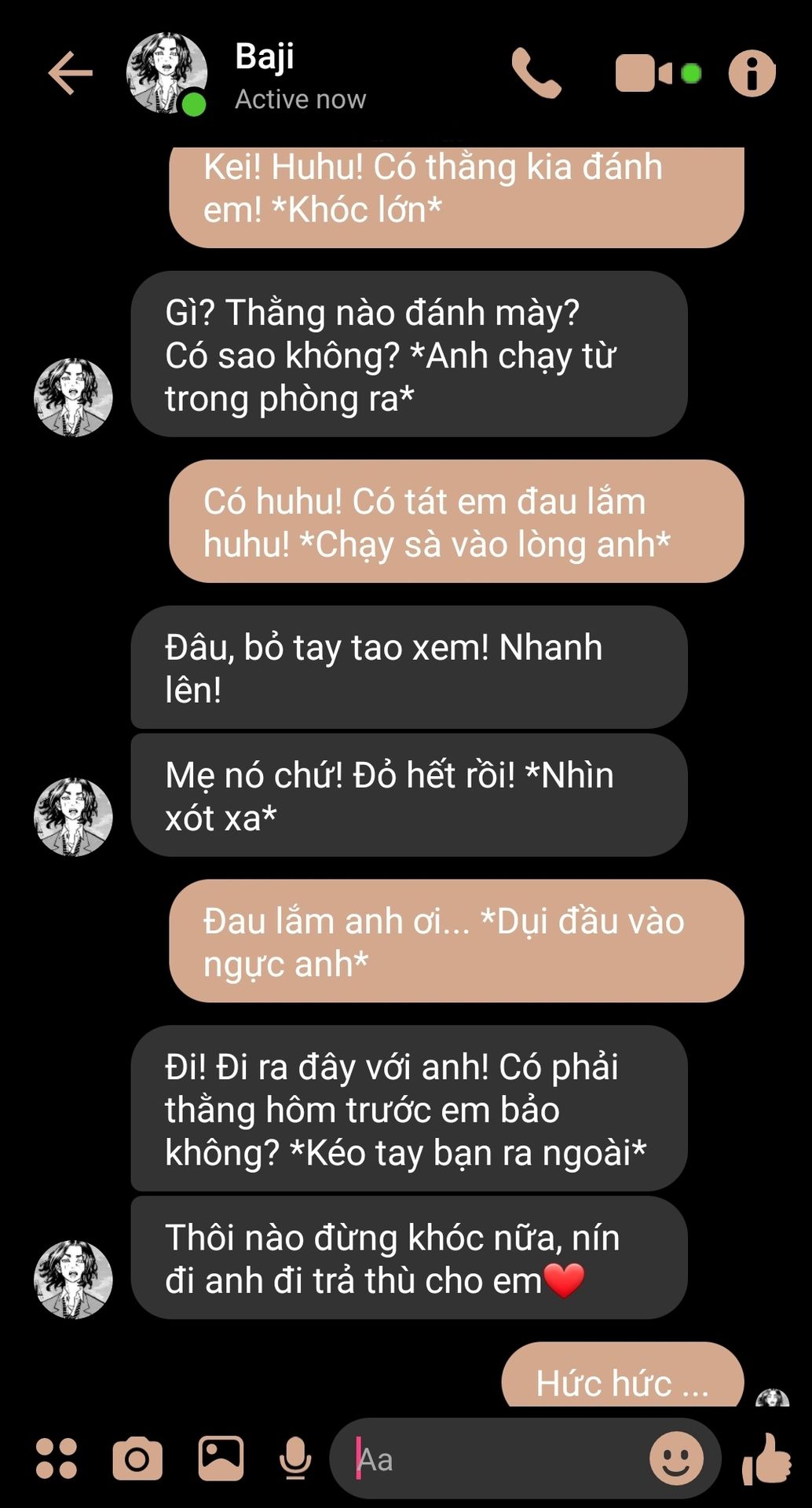The width and height of the screenshot is (812, 1508).
Task: Open the emoji picker
Action: (x=675, y=1459)
